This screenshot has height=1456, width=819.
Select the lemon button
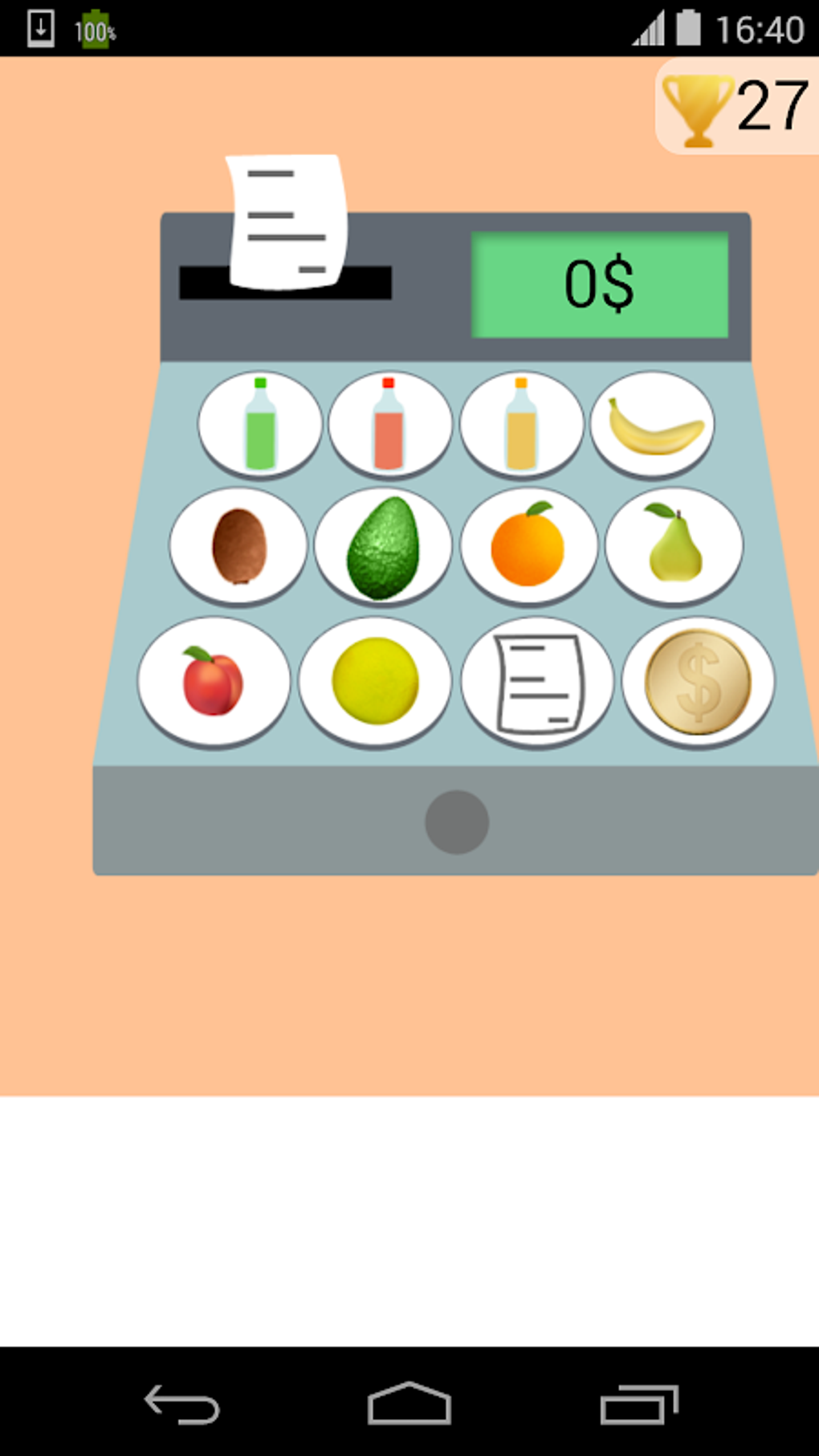pyautogui.click(x=376, y=682)
